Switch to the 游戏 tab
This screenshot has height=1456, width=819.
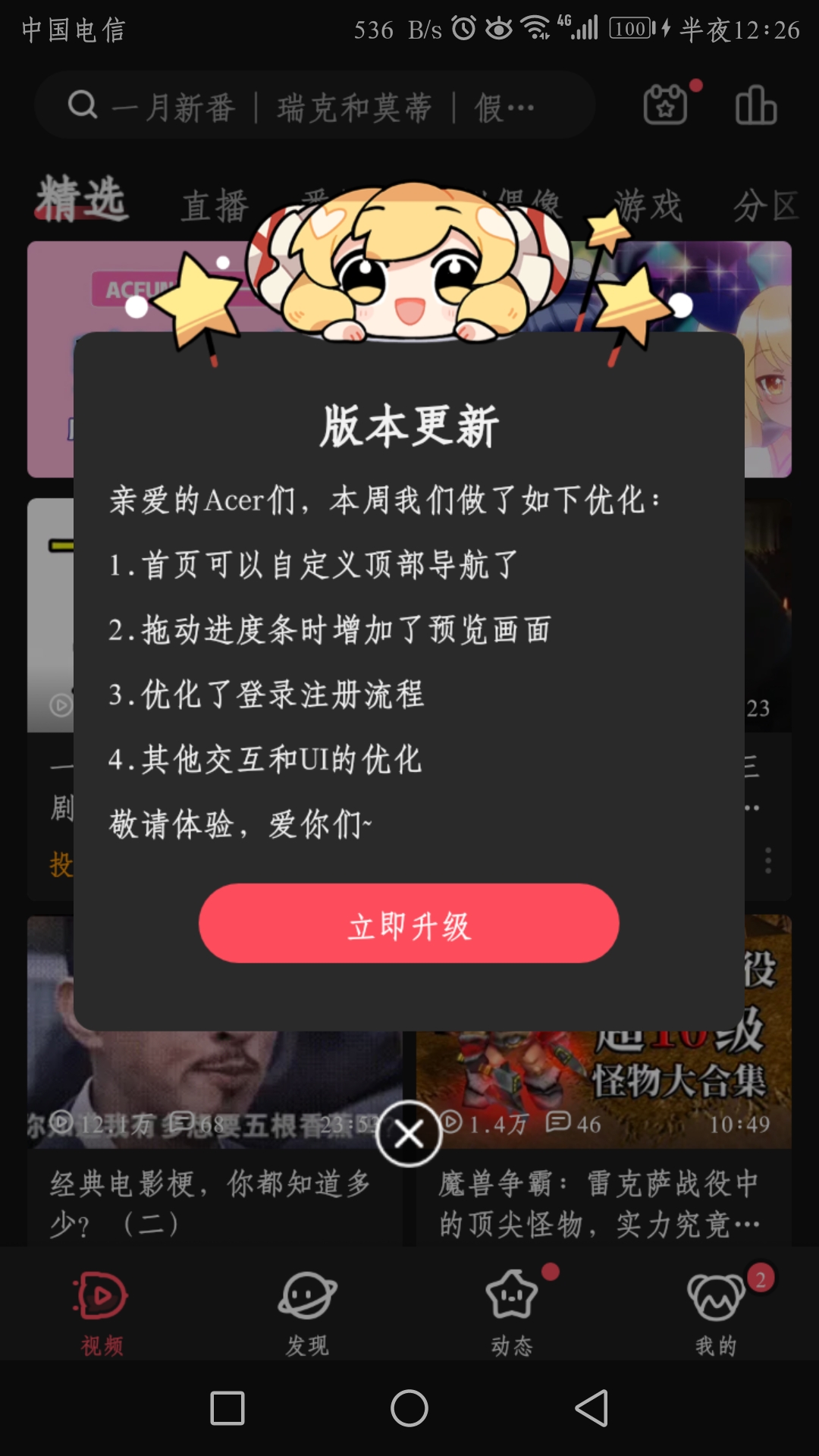click(648, 206)
